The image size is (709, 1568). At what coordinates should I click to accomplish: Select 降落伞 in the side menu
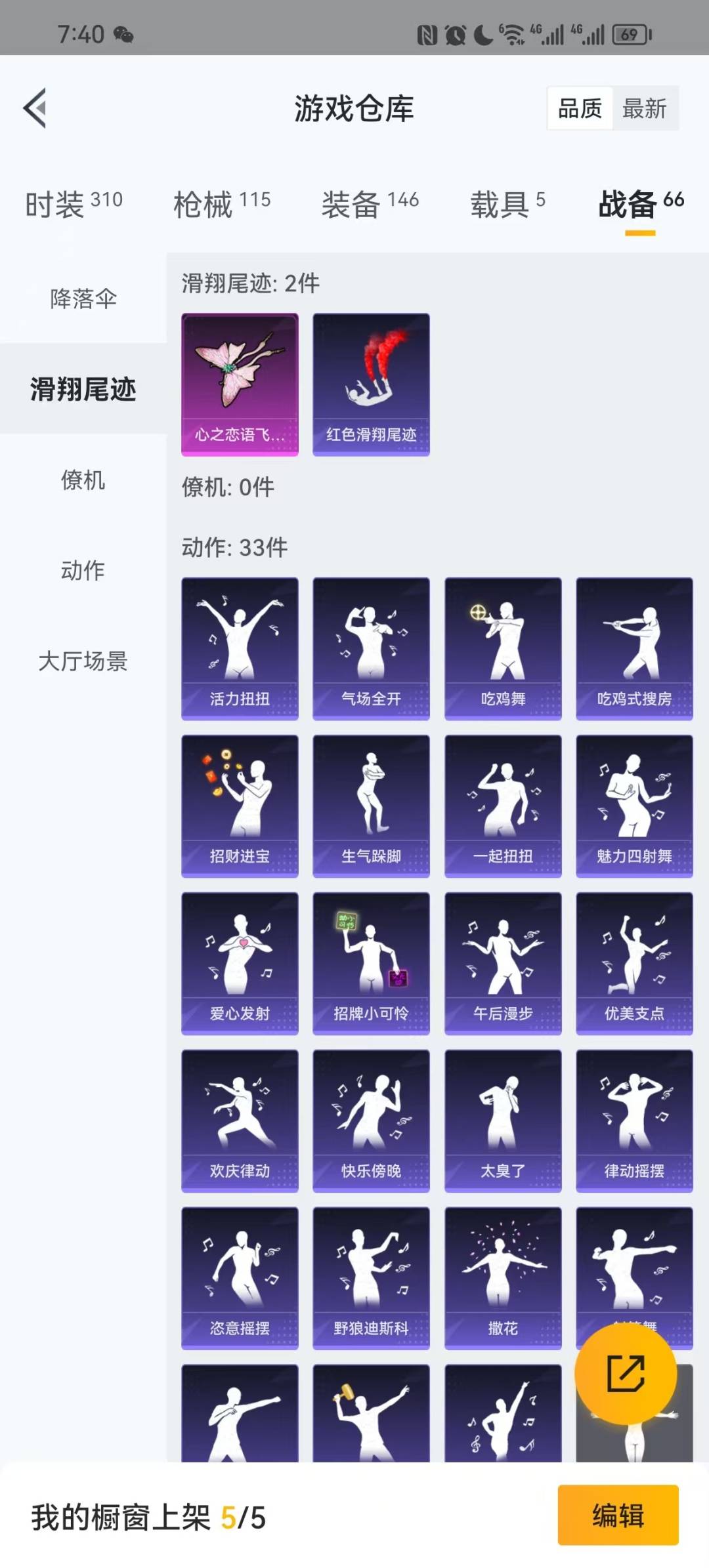pos(83,299)
